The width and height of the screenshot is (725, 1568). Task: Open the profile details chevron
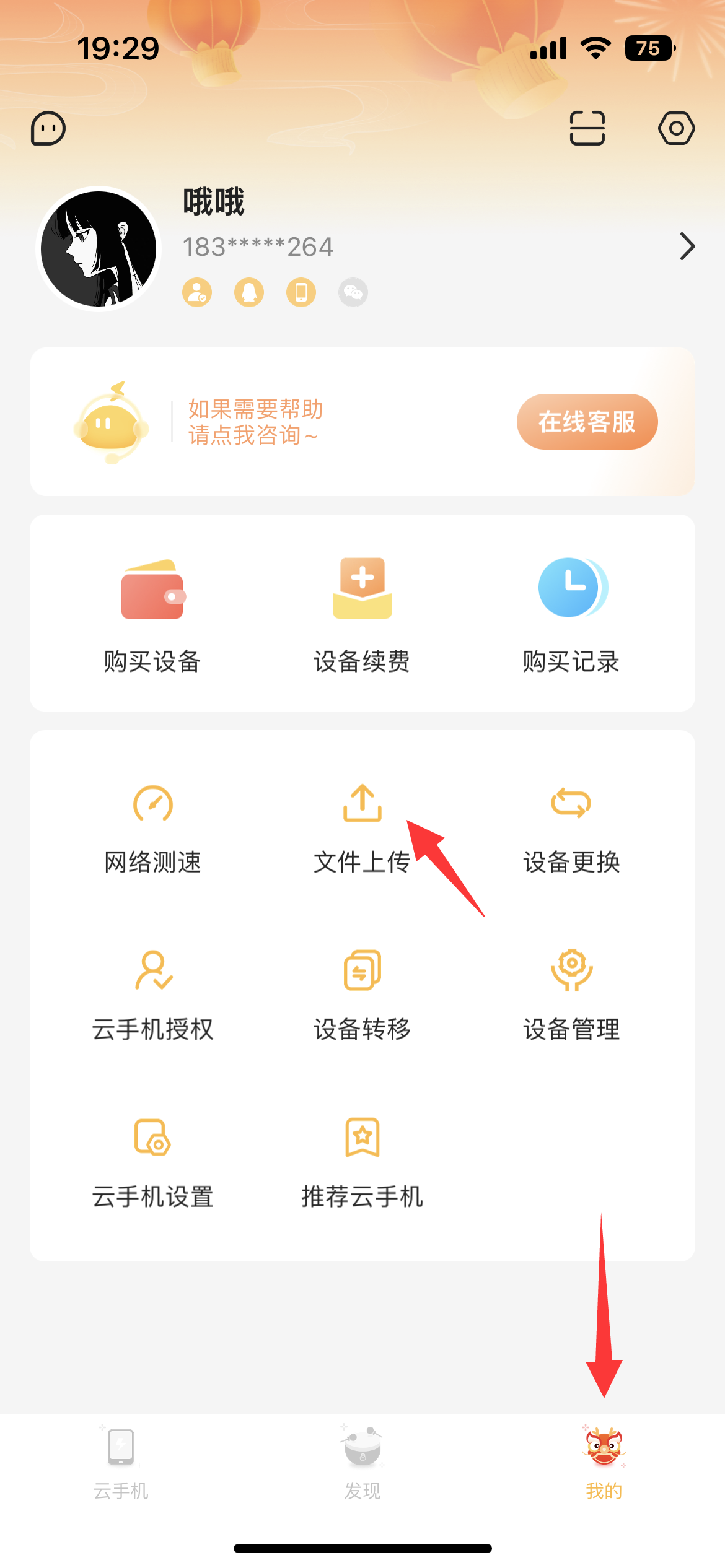pyautogui.click(x=687, y=246)
